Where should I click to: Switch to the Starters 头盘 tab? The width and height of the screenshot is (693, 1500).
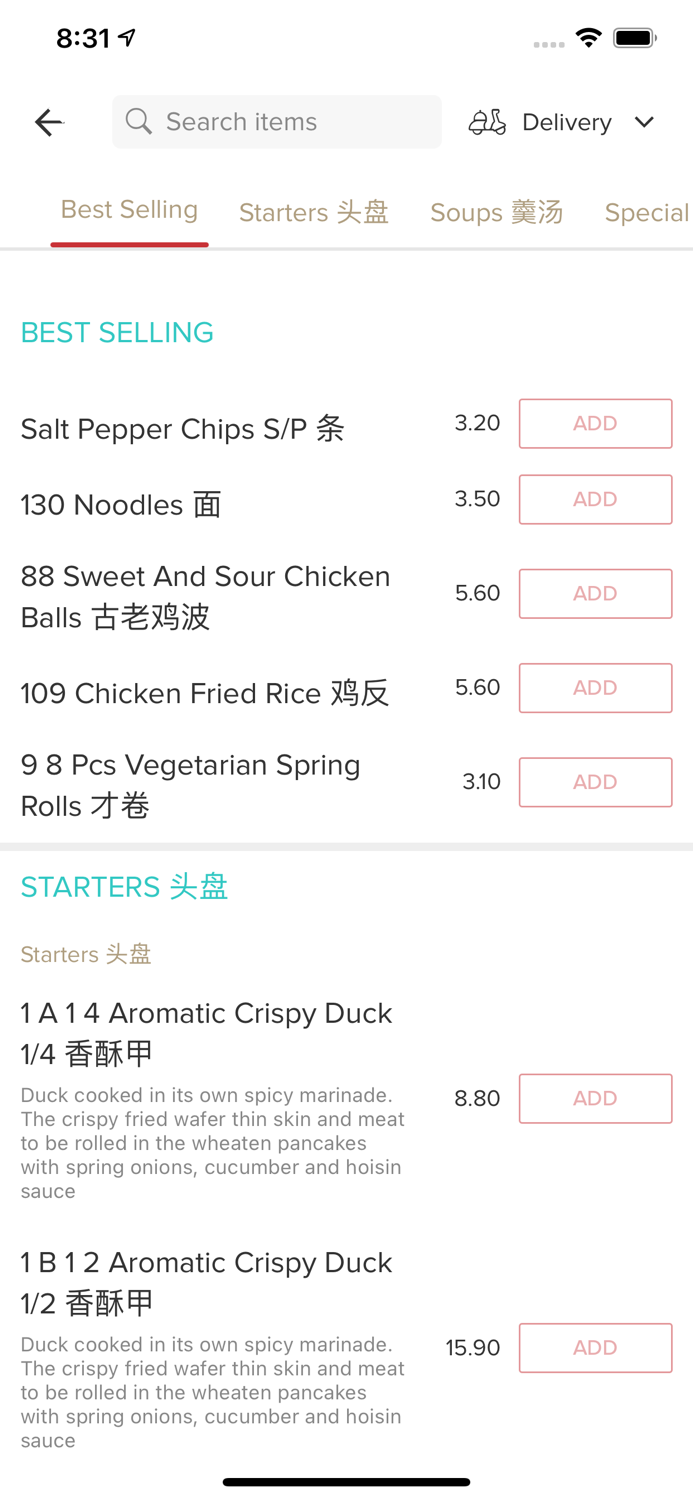(x=314, y=212)
